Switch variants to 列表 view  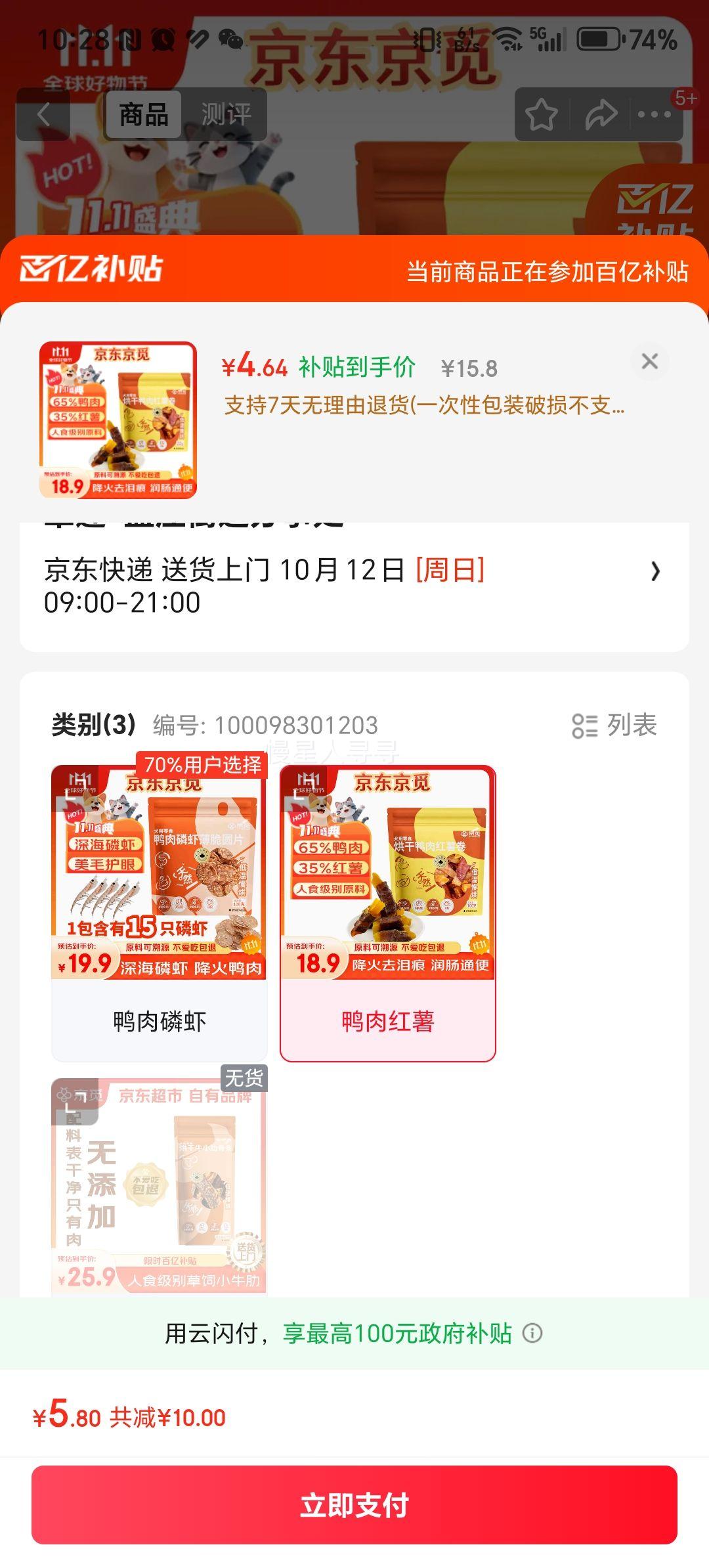[614, 726]
